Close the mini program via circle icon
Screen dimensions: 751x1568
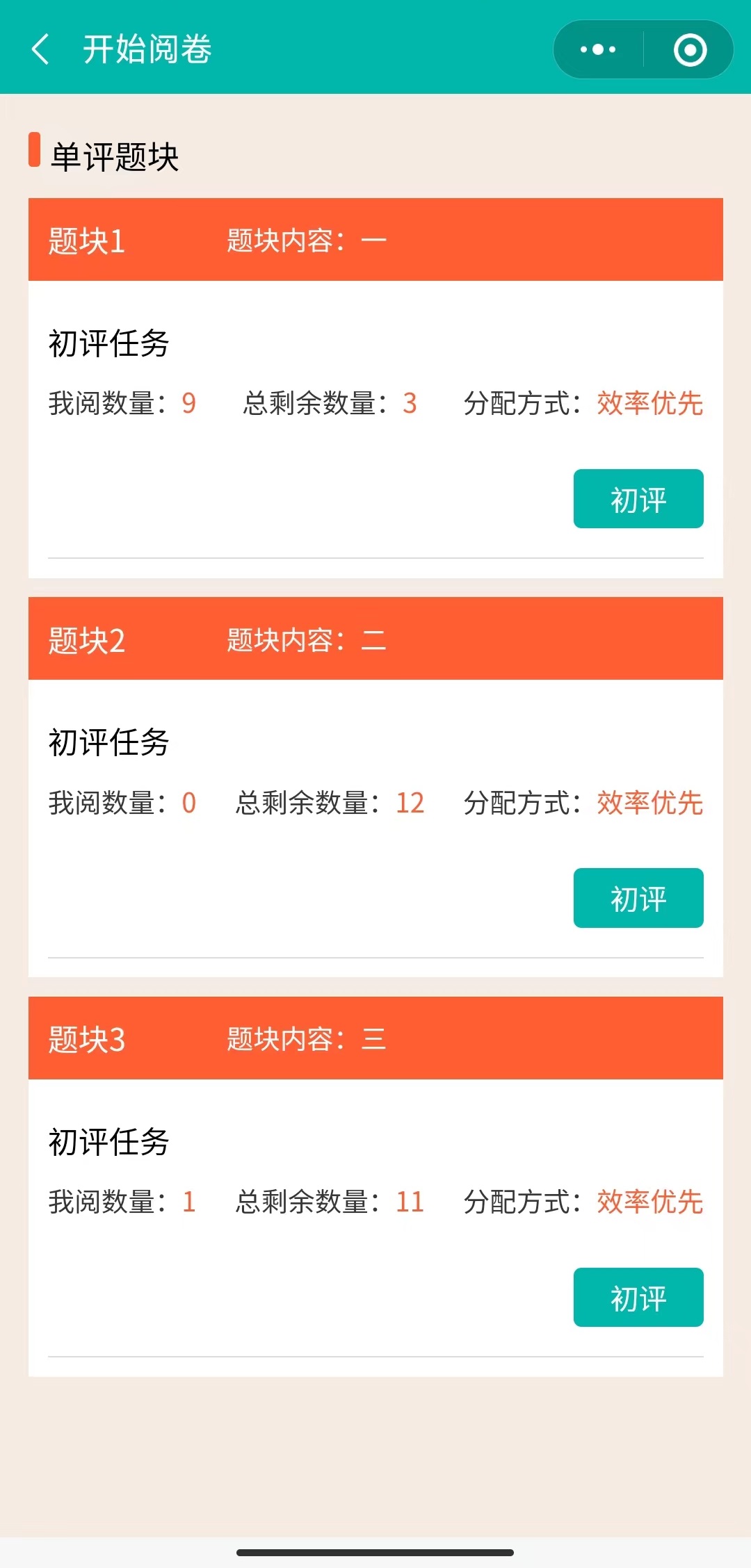(690, 49)
